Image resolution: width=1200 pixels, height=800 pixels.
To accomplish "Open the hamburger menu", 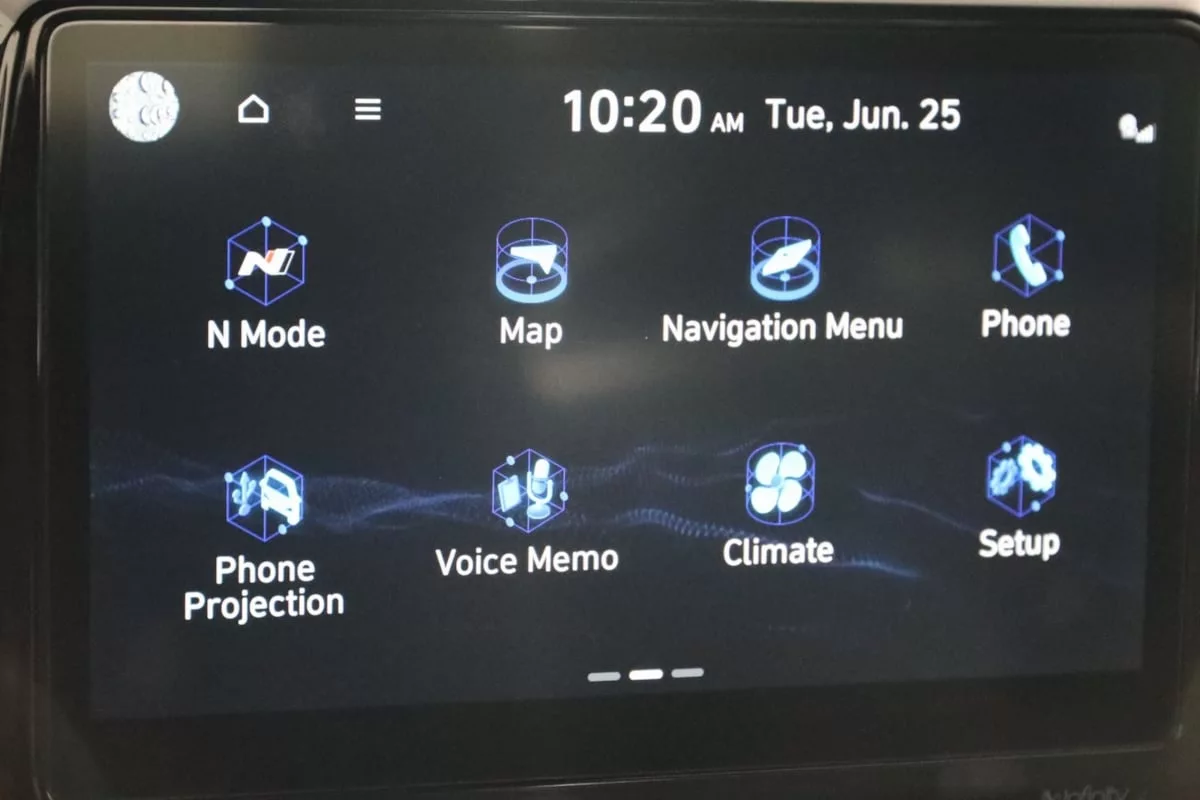I will [368, 109].
